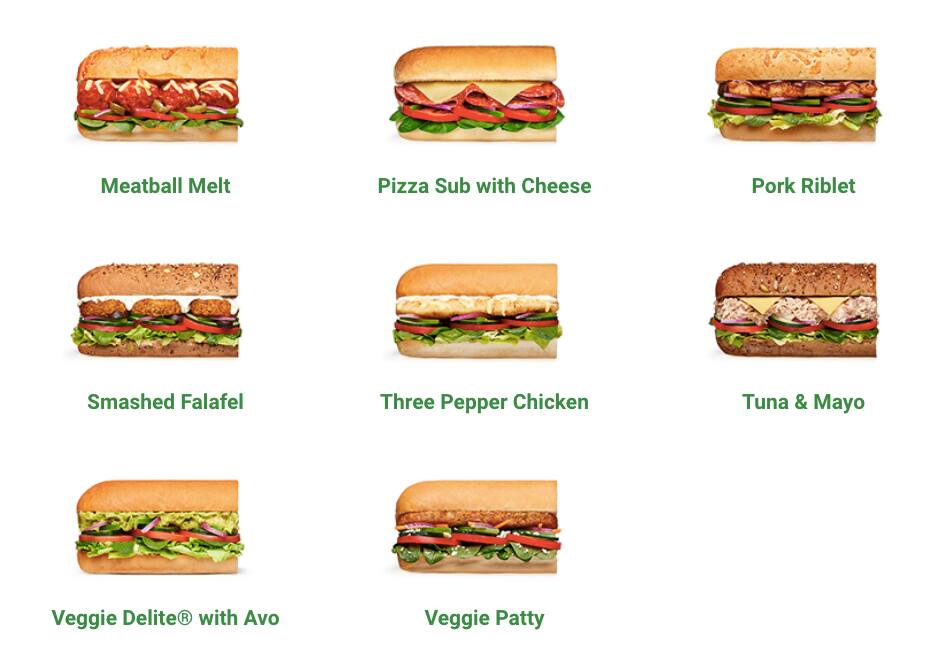View the Pork Riblet sub
The image size is (943, 658).
795,95
